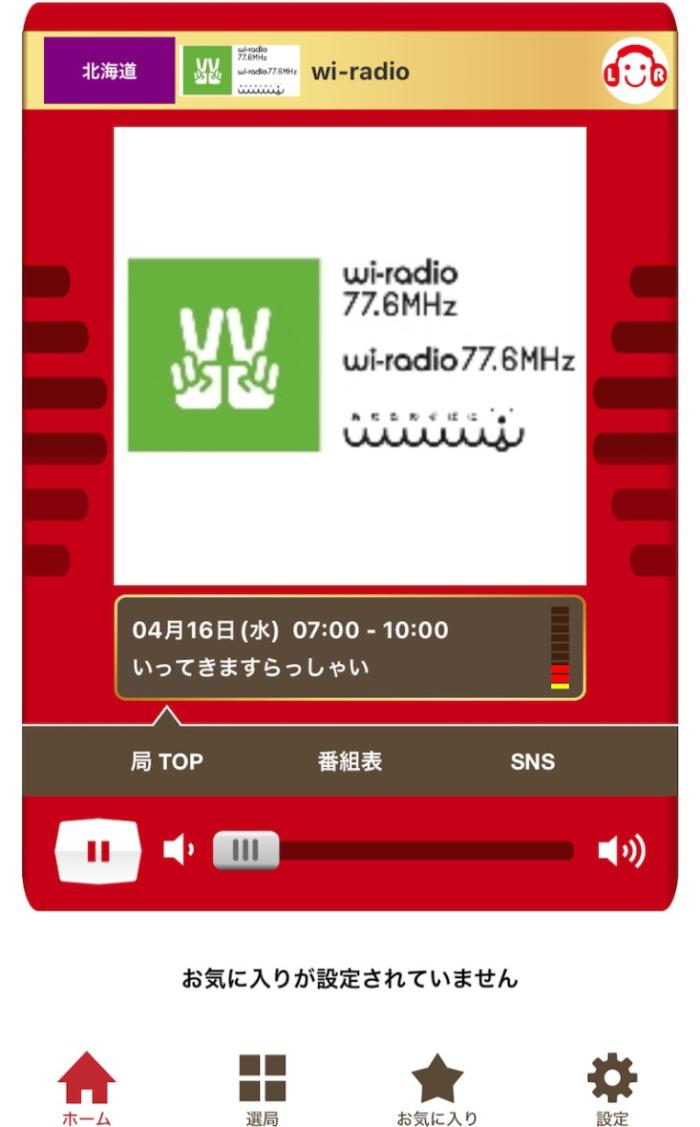Open the 番組表 program schedule
Screen dimensions: 700x1127
[x=350, y=761]
